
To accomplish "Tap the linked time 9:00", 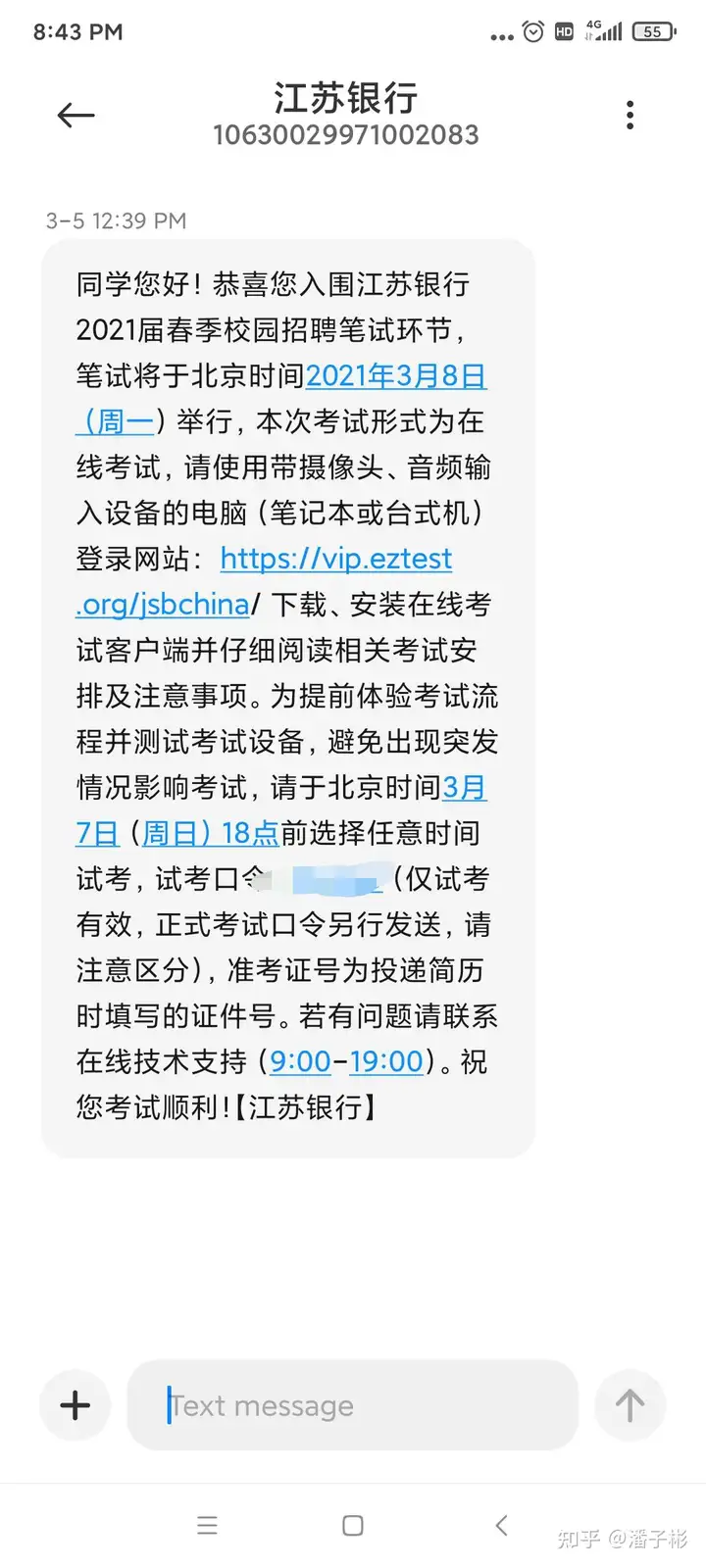I will pyautogui.click(x=300, y=1061).
